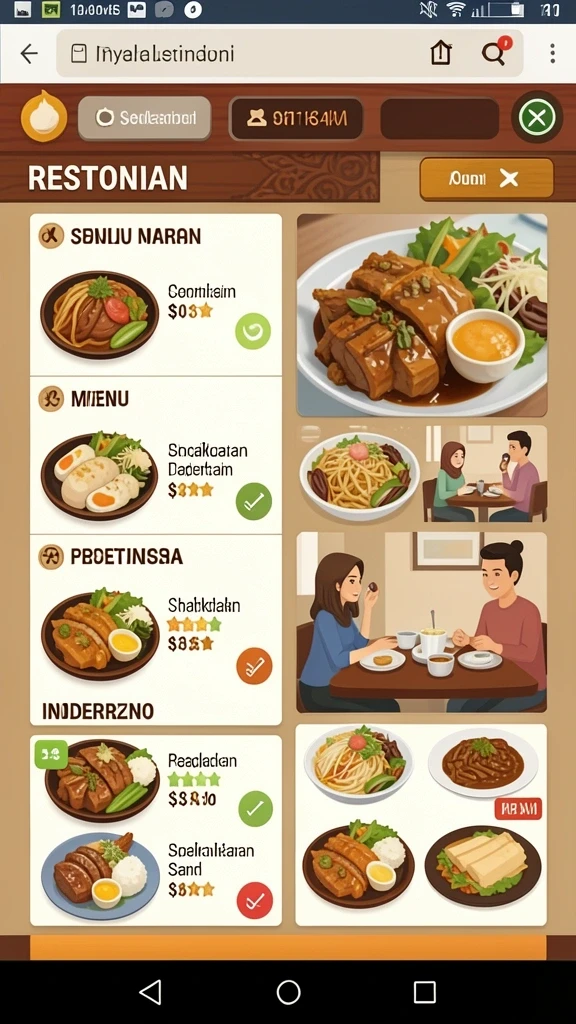The width and height of the screenshot is (576, 1024).
Task: Dismiss the orange Ouni X chip
Action: (x=487, y=179)
